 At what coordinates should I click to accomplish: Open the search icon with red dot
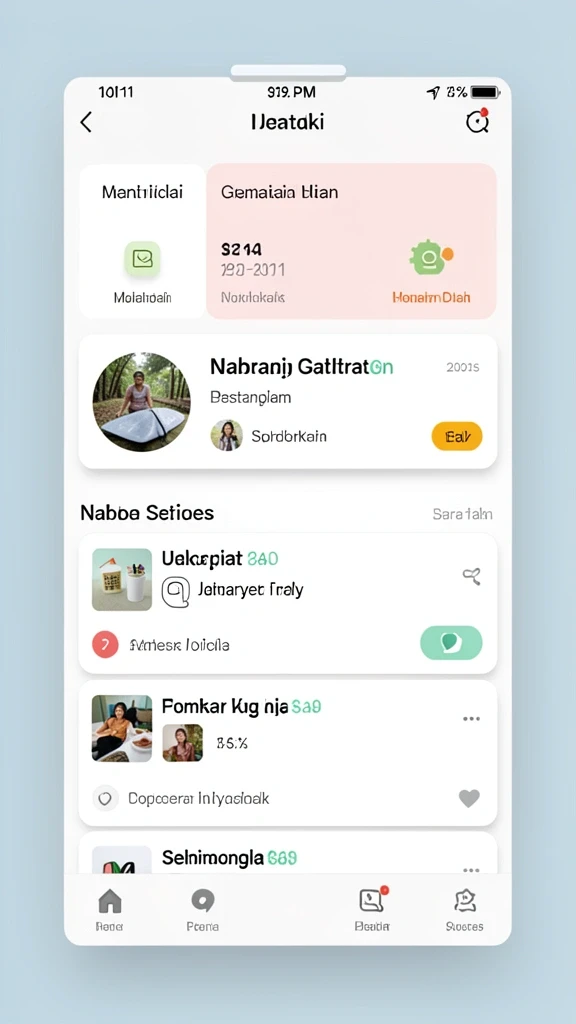(x=477, y=121)
